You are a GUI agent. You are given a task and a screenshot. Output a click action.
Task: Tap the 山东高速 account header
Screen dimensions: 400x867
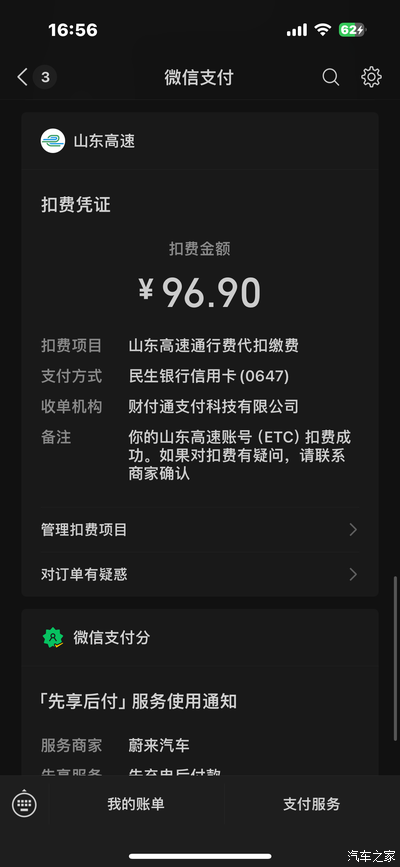tap(88, 141)
